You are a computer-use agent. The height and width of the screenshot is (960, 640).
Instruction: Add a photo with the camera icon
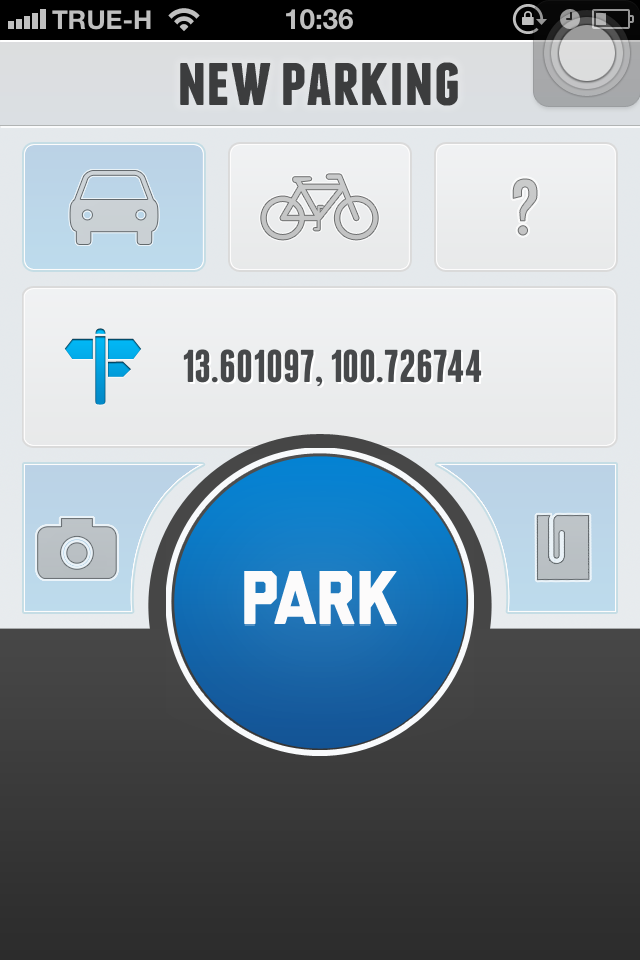[x=77, y=548]
